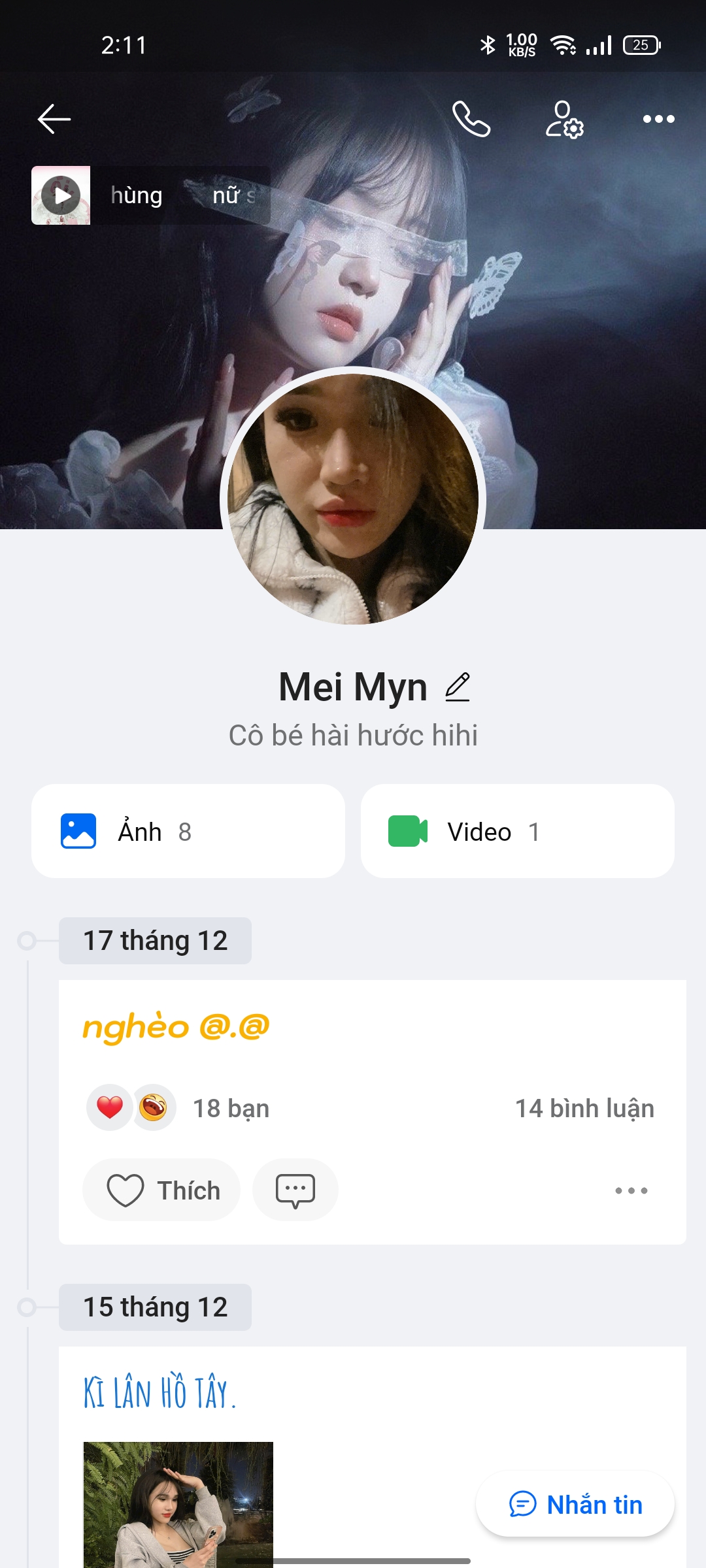Image resolution: width=706 pixels, height=1568 pixels.
Task: Open the Video collection
Action: click(x=517, y=831)
